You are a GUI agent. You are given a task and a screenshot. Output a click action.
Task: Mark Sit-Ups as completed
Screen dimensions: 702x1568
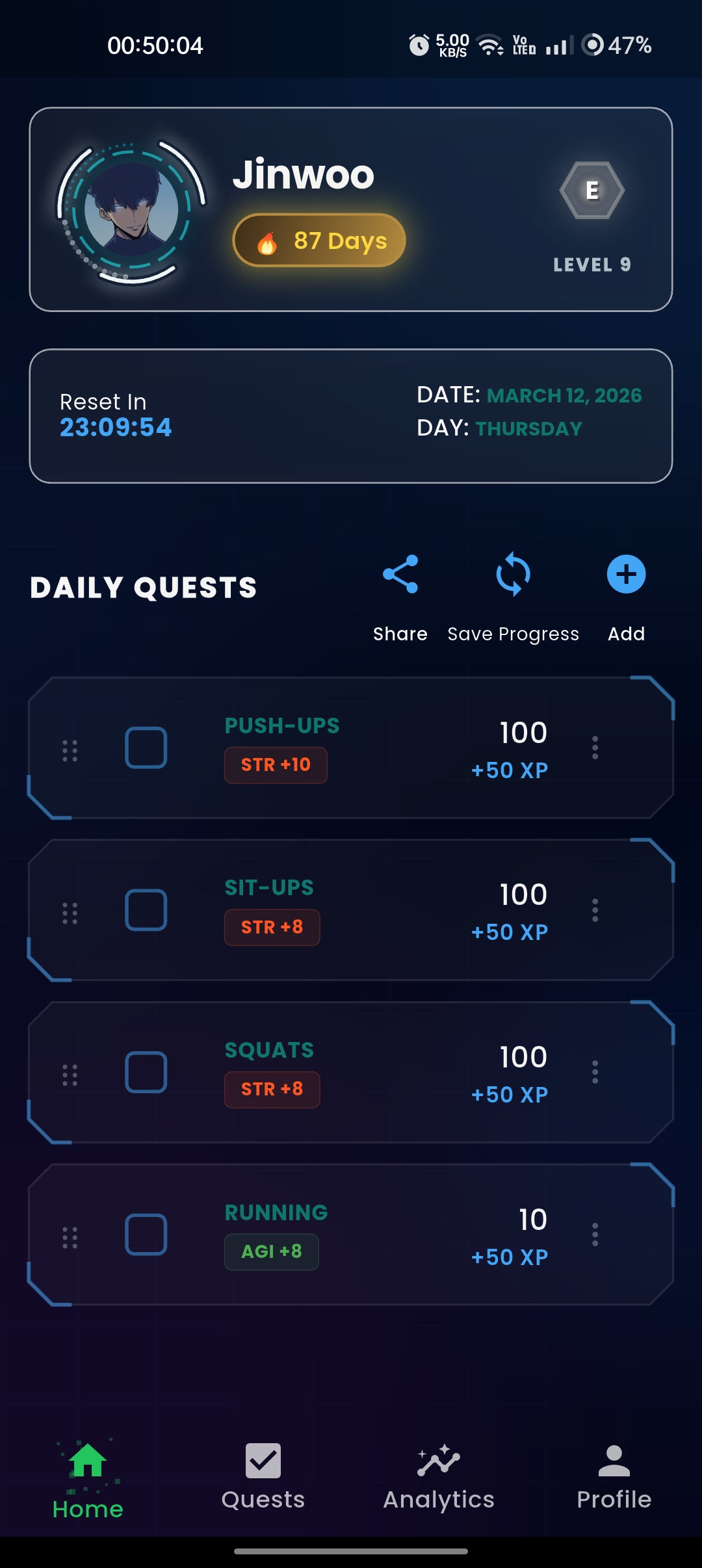[146, 910]
